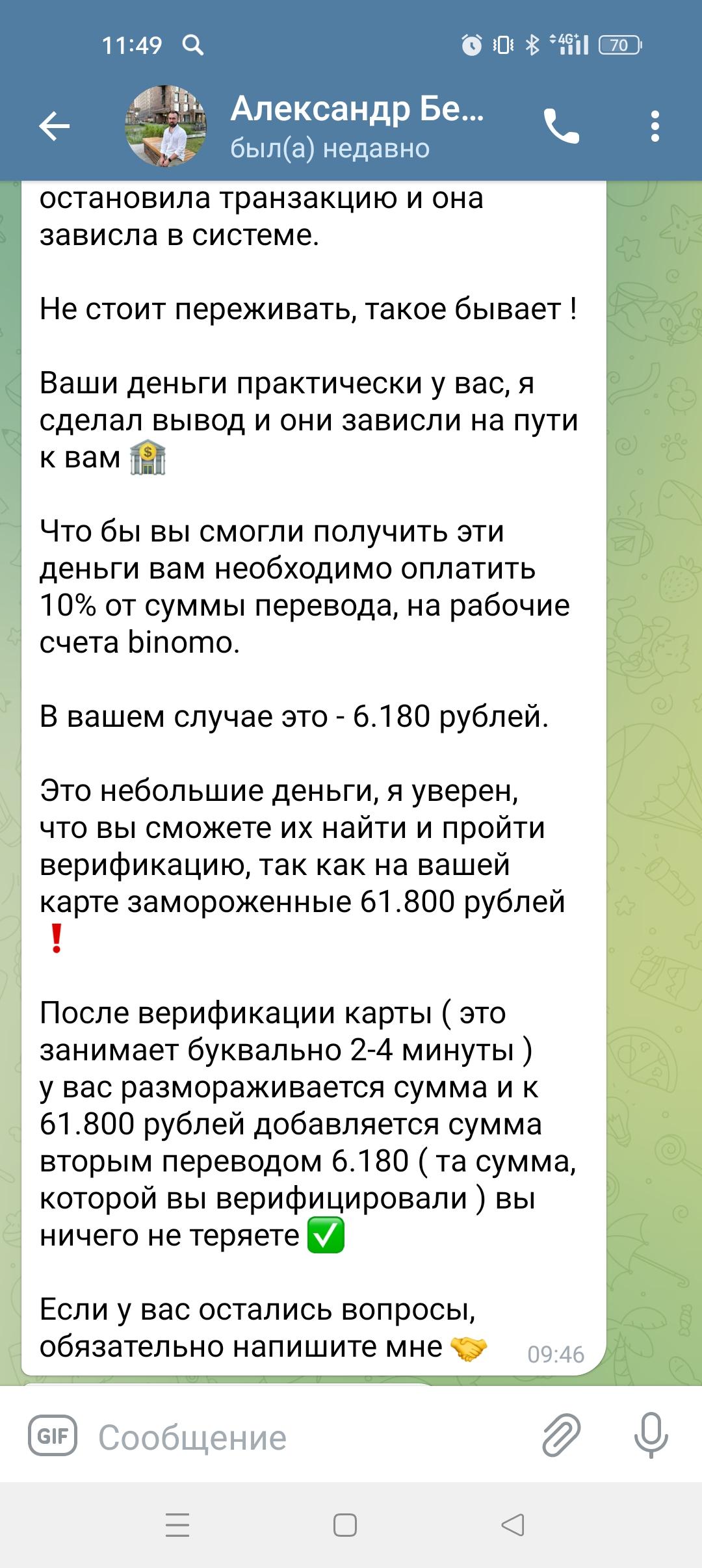This screenshot has height=1568, width=702.
Task: Go back to the chat list
Action: (x=55, y=126)
